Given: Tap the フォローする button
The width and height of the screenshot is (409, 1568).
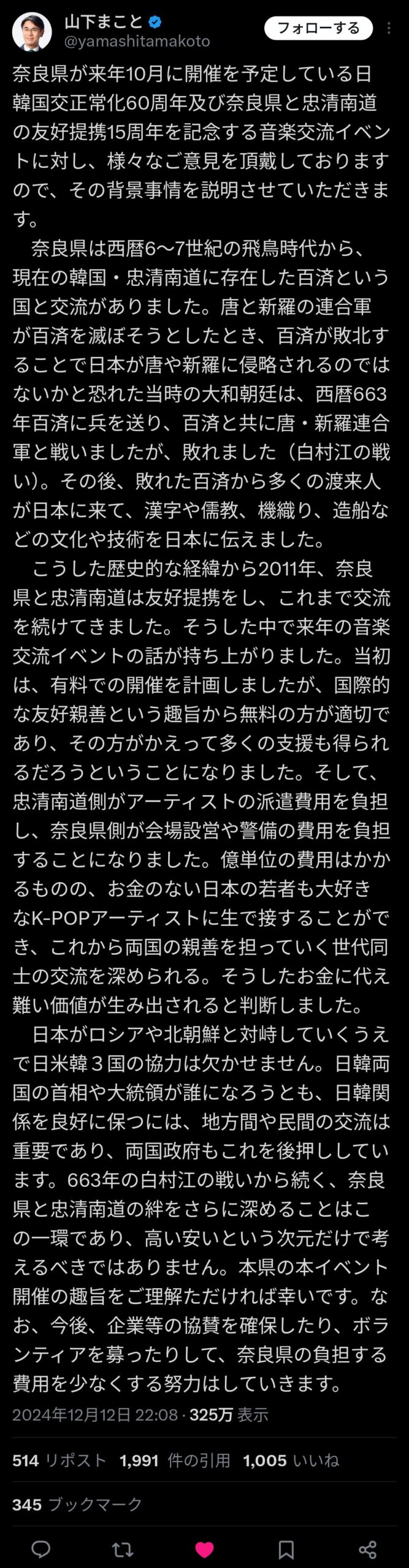Looking at the screenshot, I should pyautogui.click(x=318, y=28).
